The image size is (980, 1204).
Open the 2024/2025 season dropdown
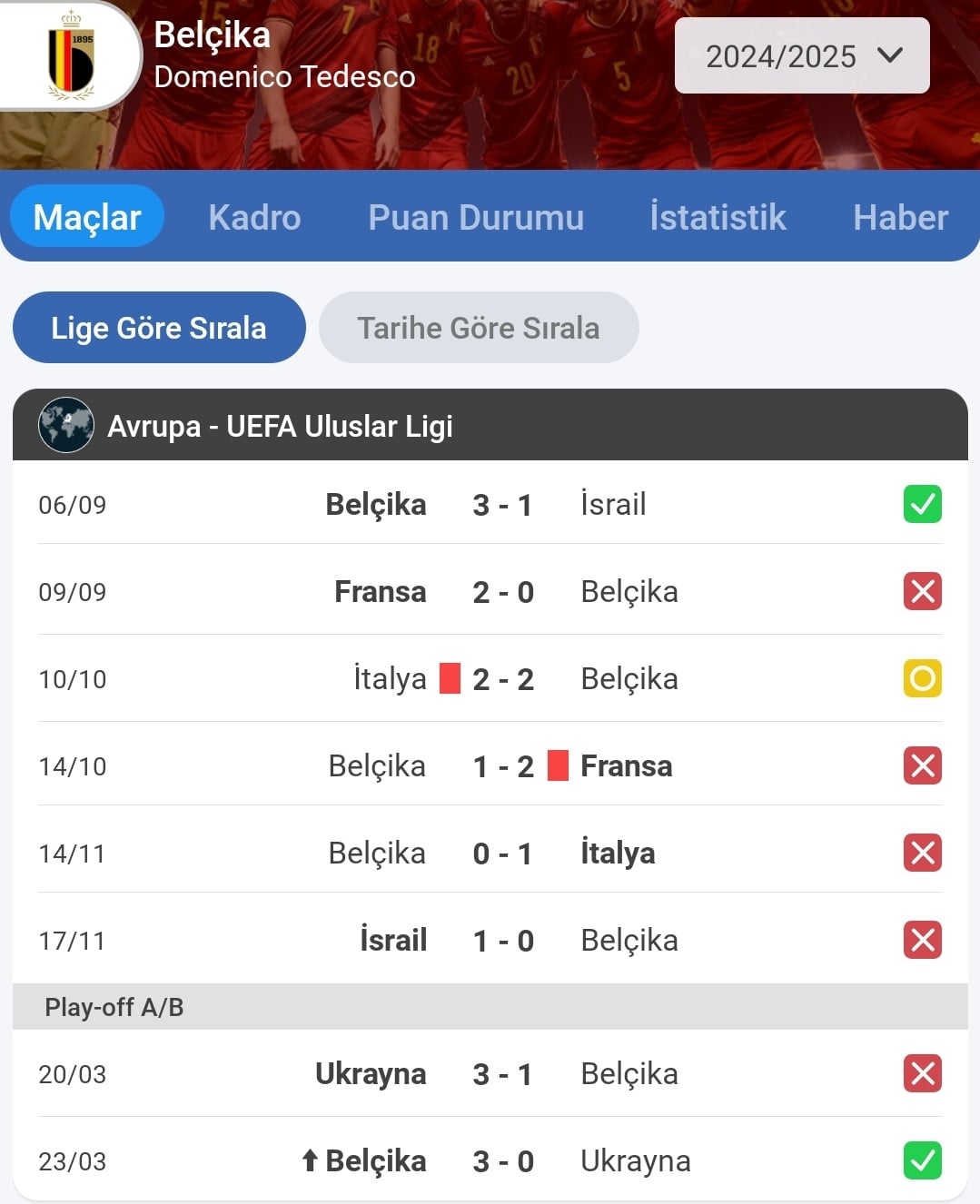[801, 56]
